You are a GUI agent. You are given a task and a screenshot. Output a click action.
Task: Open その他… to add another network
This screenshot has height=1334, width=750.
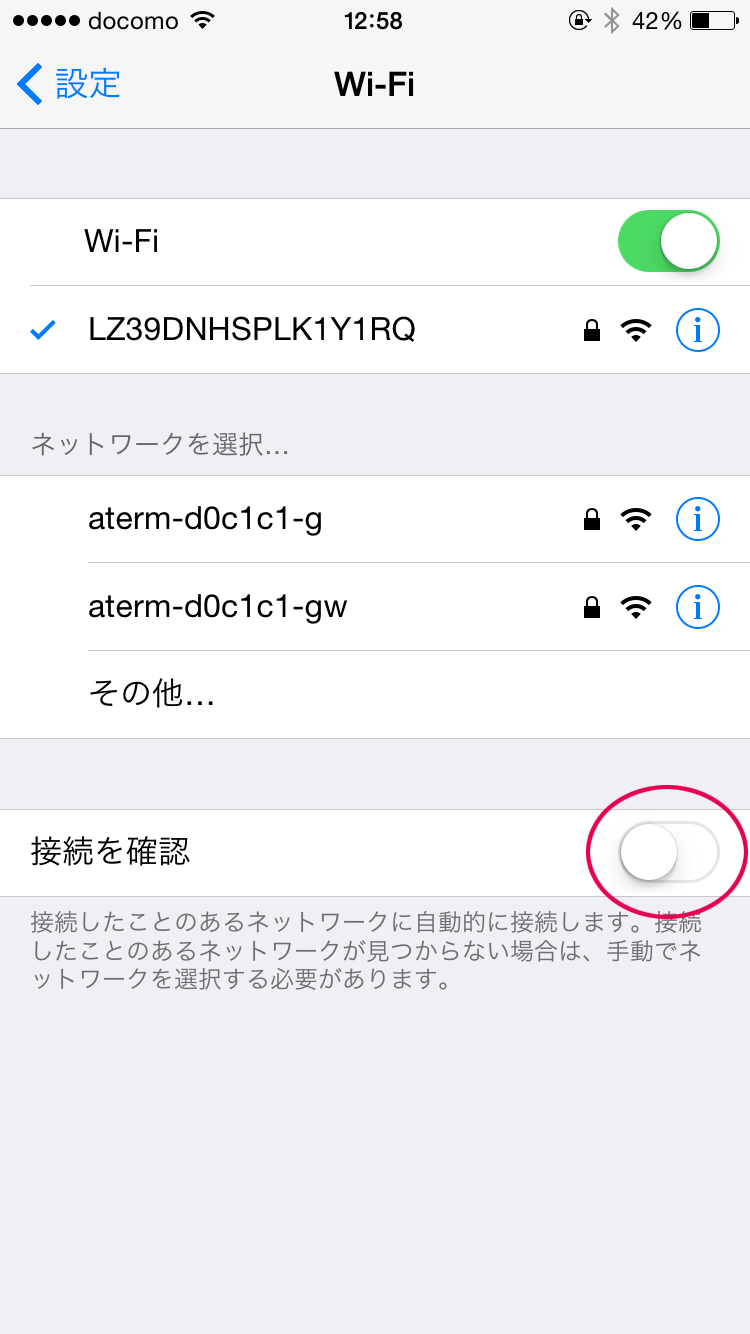point(375,695)
